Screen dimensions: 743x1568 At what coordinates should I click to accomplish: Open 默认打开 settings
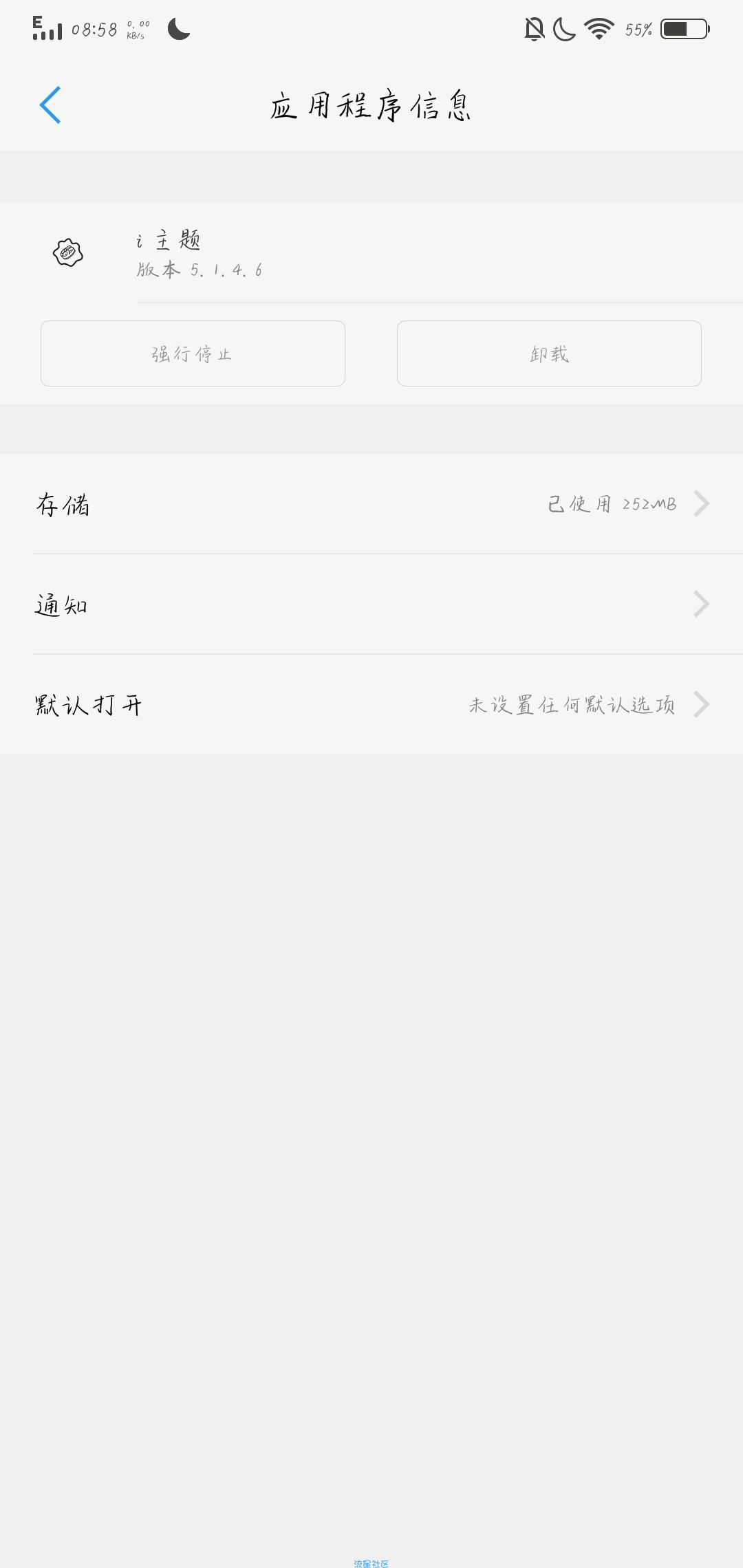(371, 705)
